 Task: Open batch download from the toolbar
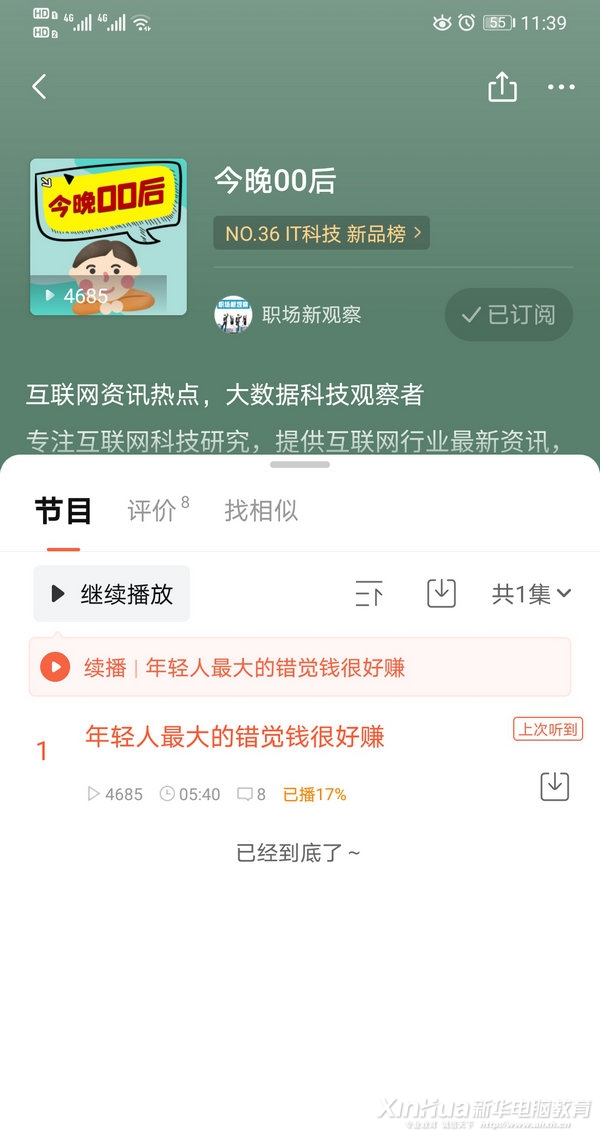tap(441, 593)
